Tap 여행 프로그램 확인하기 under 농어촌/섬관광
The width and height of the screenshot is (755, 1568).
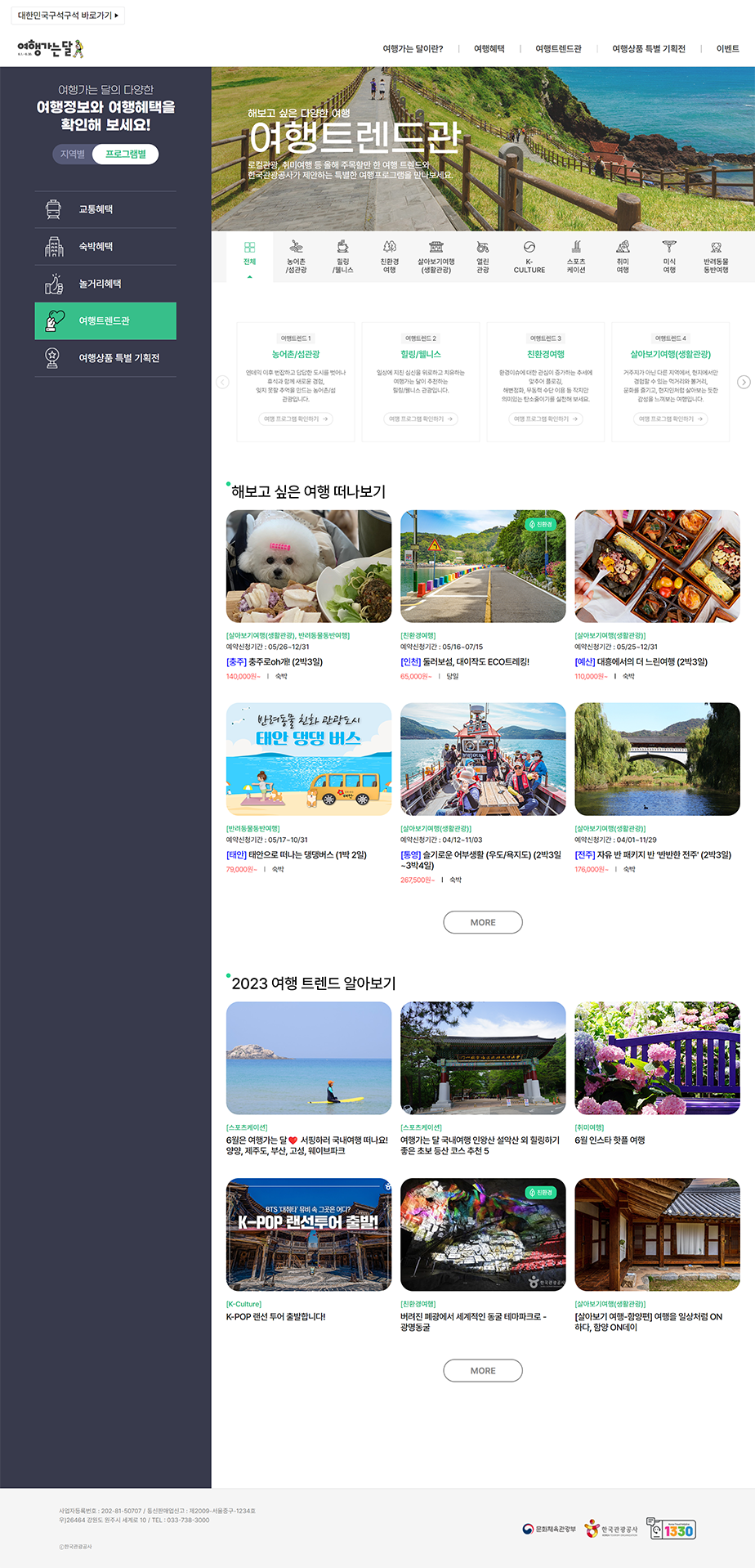coord(296,419)
